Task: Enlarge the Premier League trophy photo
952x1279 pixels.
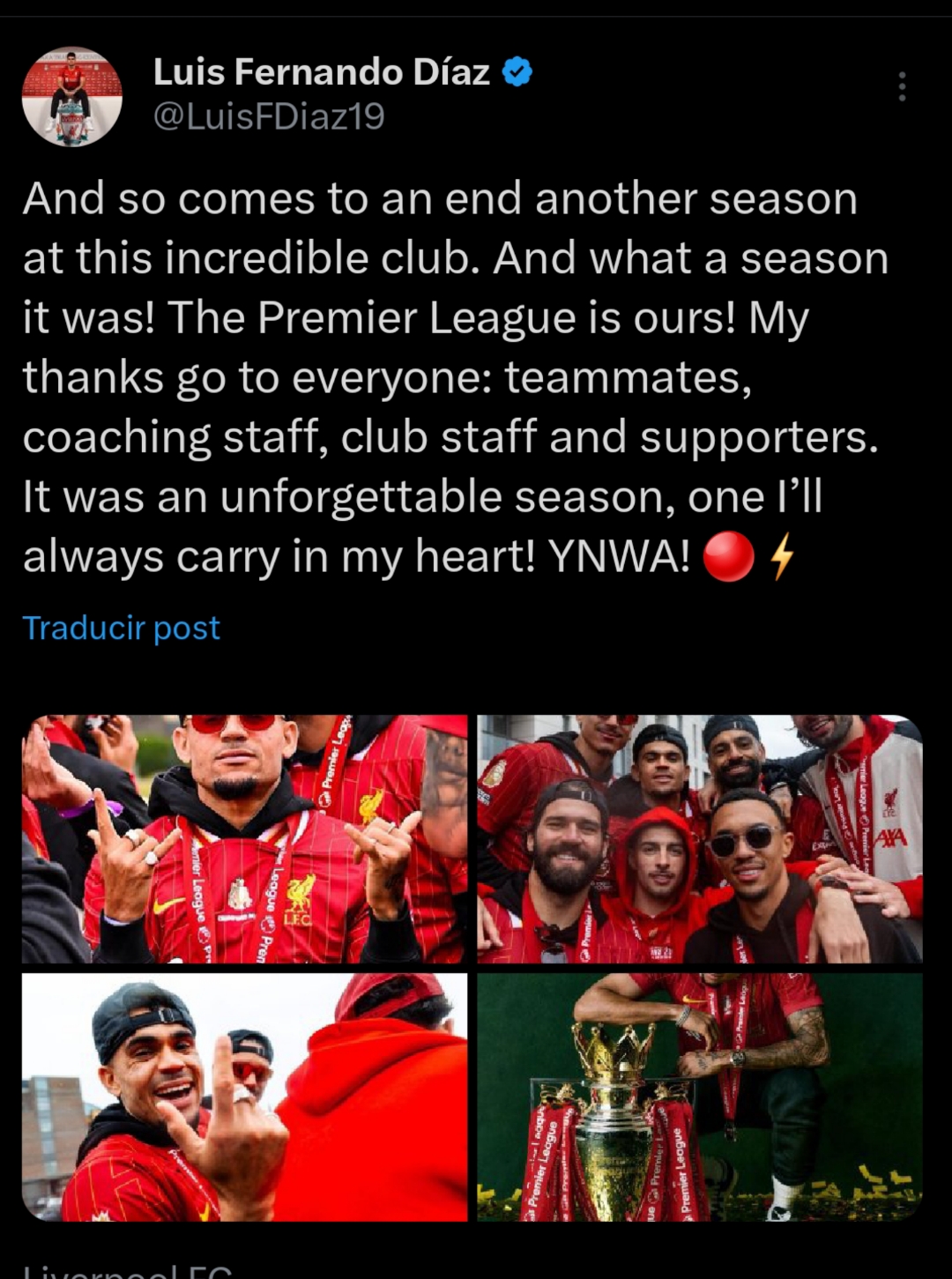Action: pos(699,1097)
